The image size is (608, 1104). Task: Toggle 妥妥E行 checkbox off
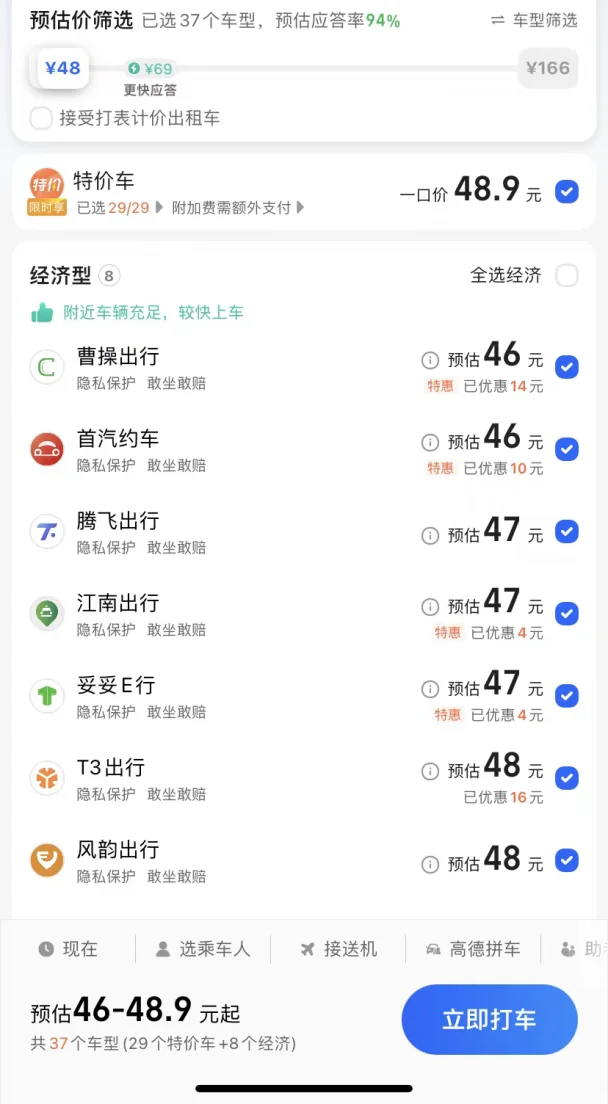[566, 695]
